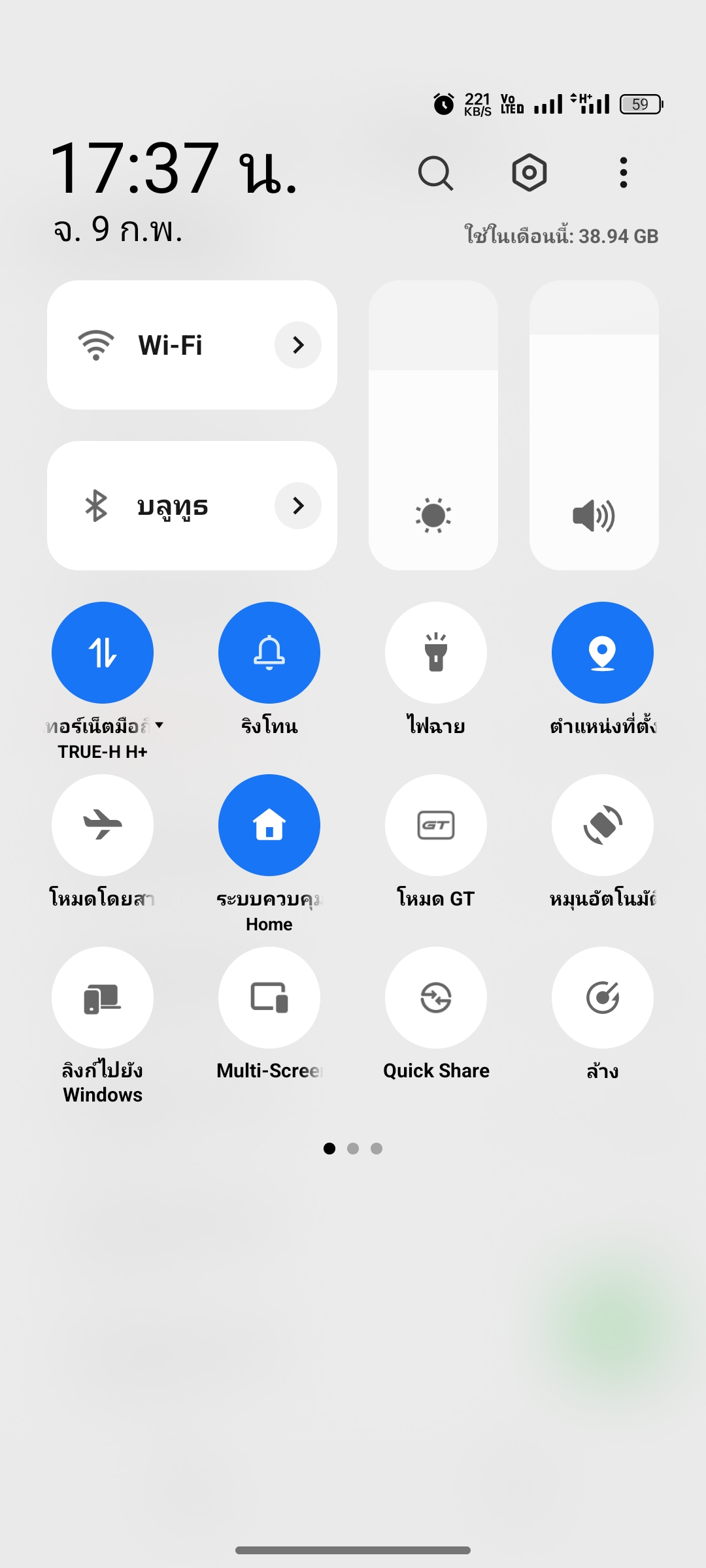Disable the location ตำแหน่งที่ตั้ง tile

tap(603, 653)
